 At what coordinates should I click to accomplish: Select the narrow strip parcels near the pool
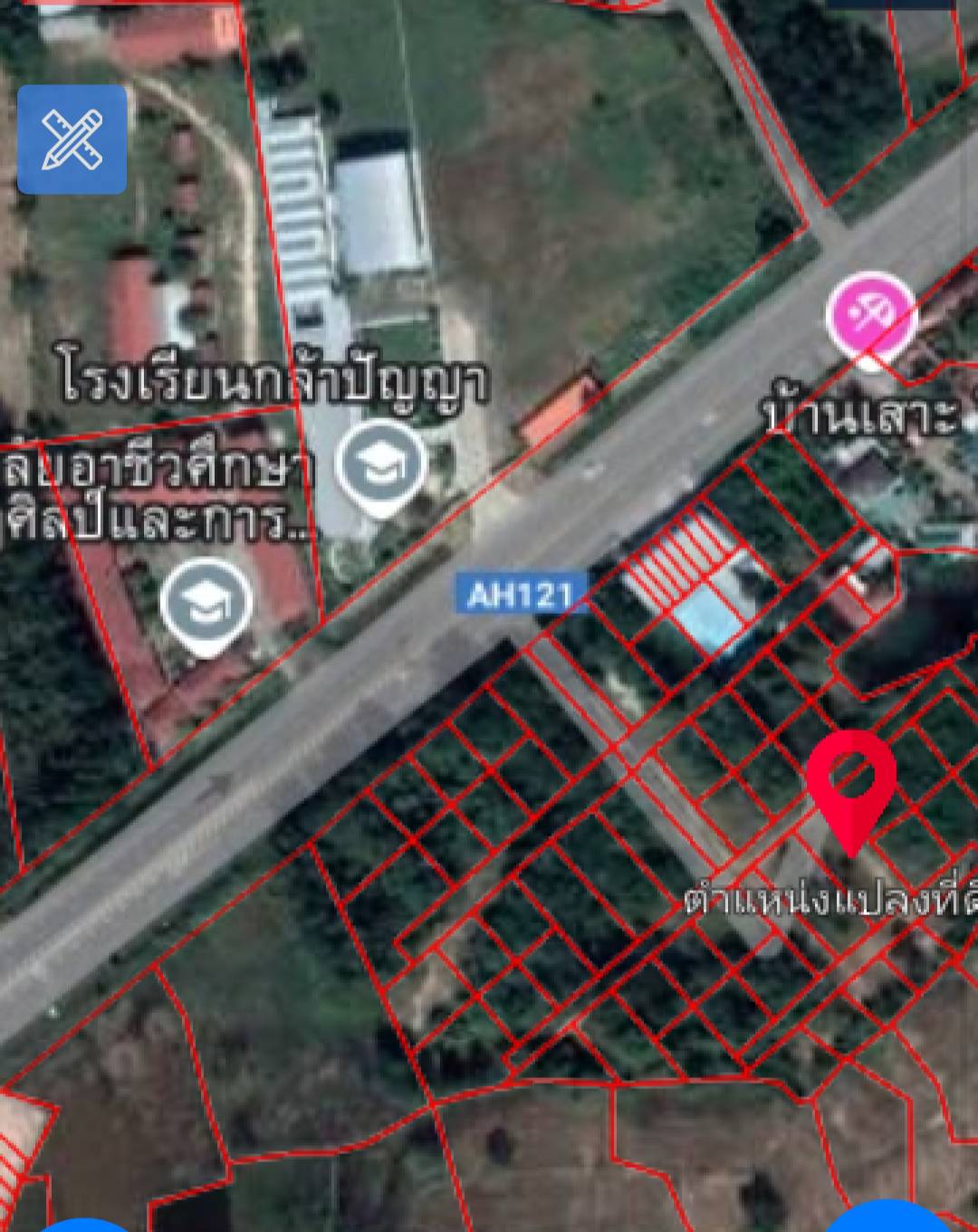(675, 561)
